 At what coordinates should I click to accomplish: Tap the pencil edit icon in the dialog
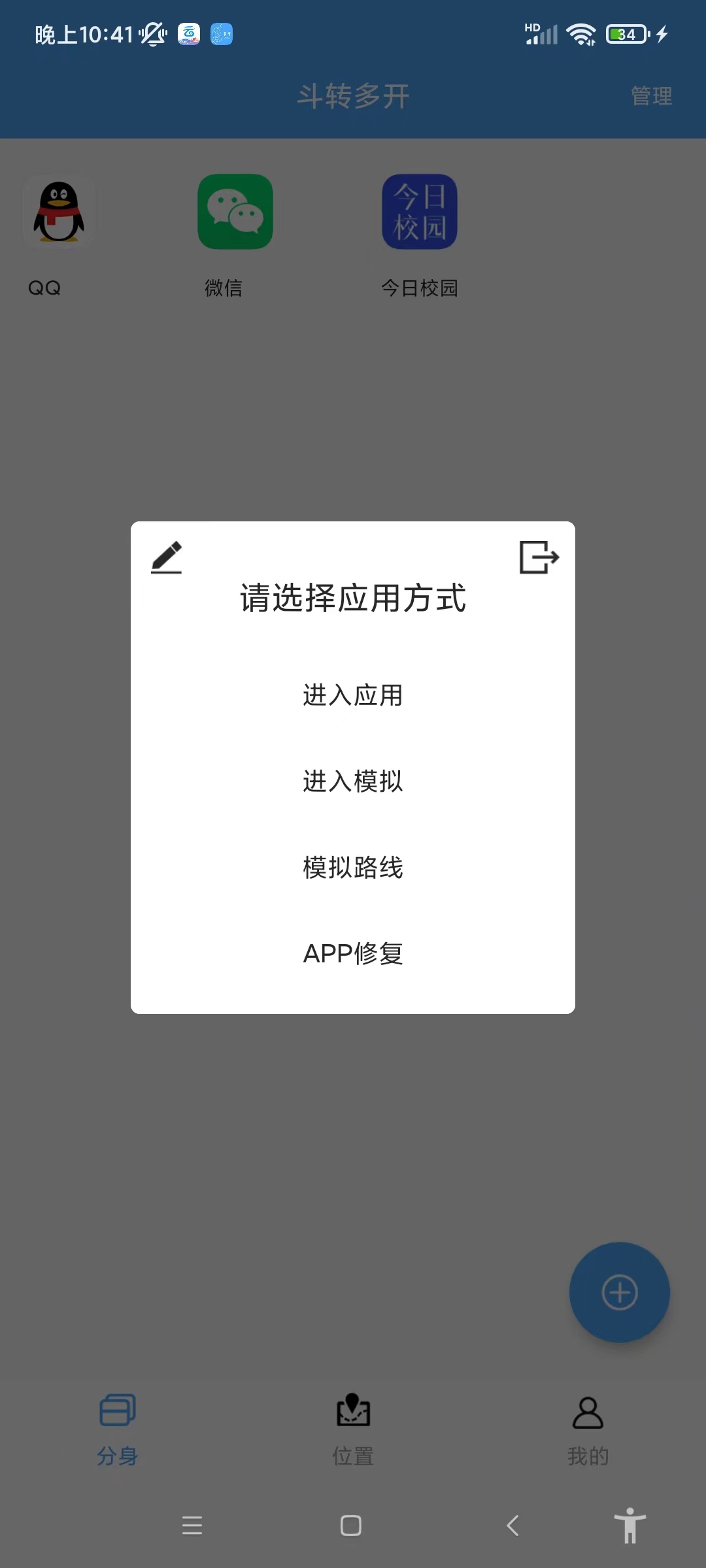(167, 557)
